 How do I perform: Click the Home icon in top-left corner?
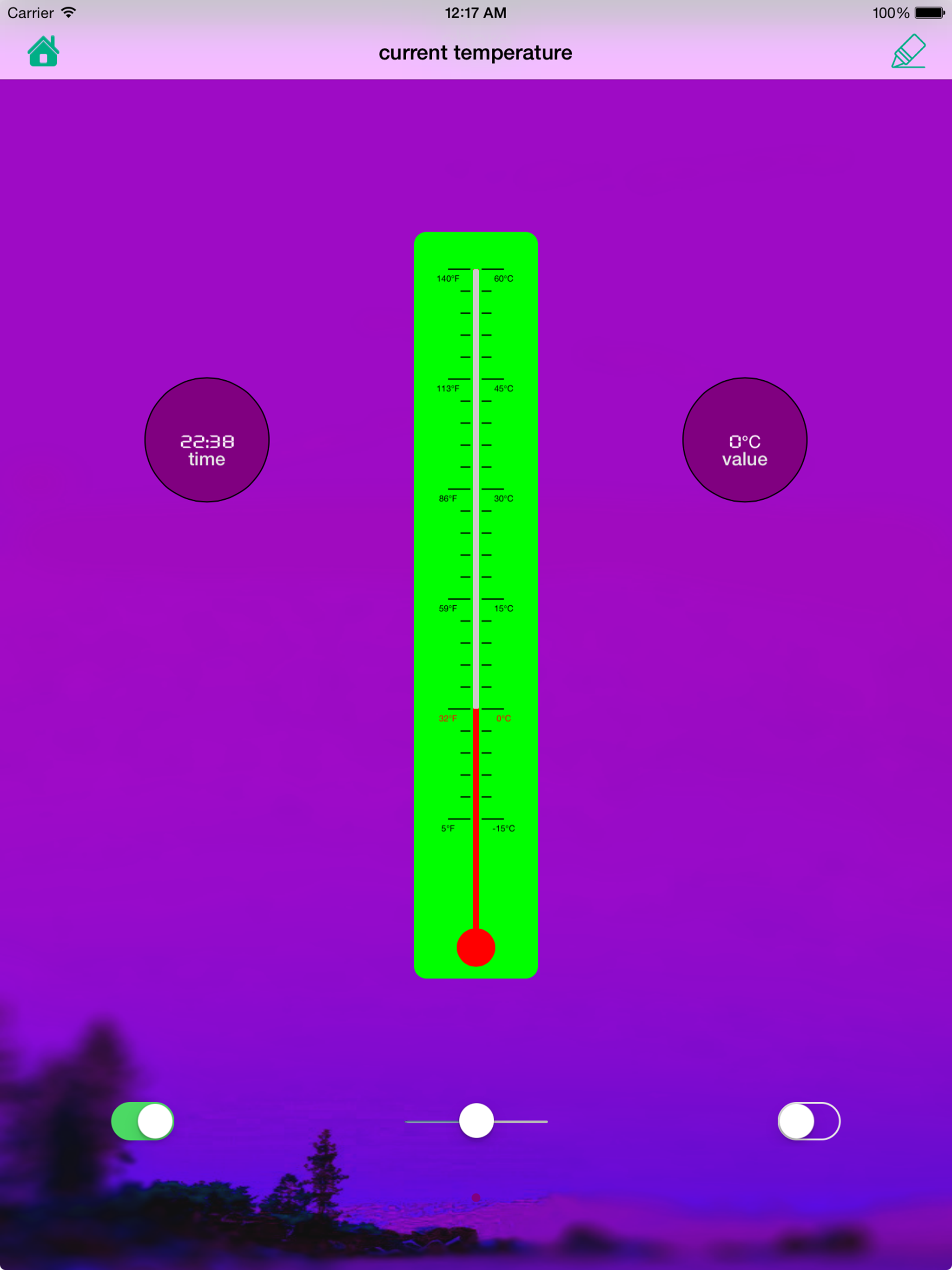click(x=43, y=52)
